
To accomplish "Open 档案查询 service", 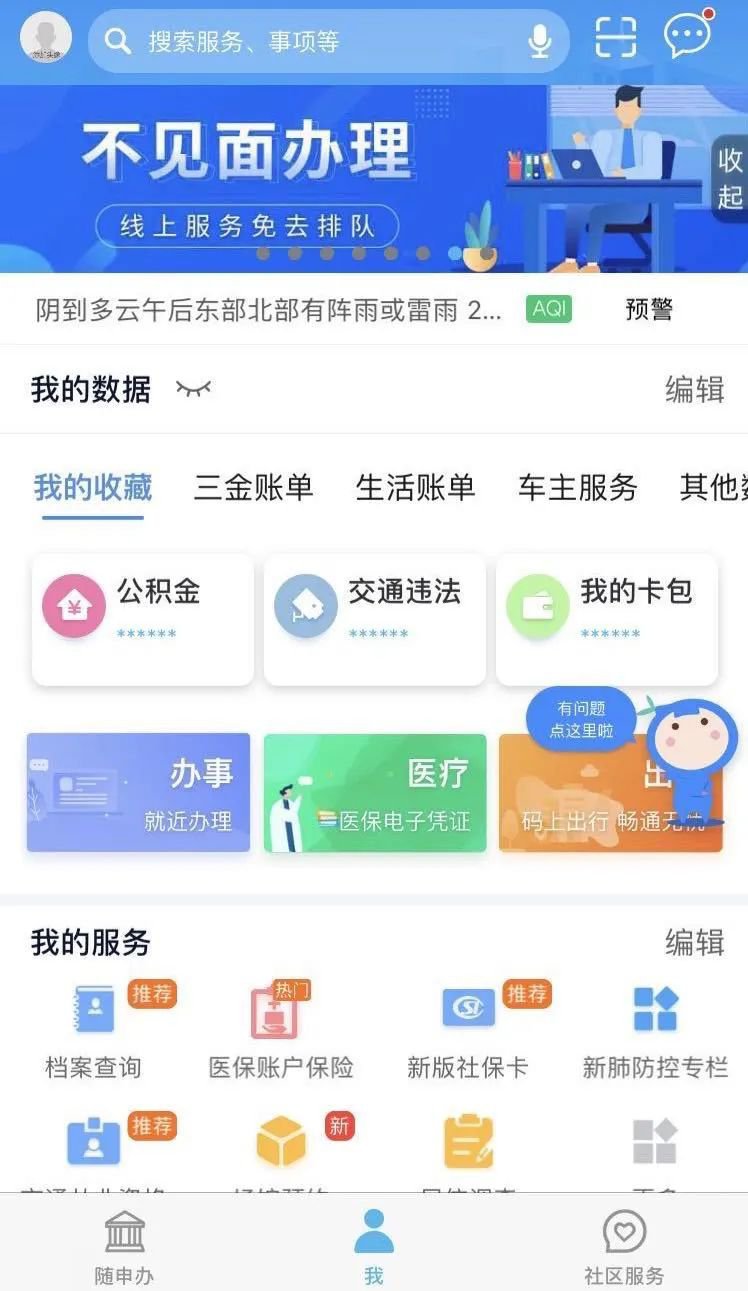I will click(93, 1030).
